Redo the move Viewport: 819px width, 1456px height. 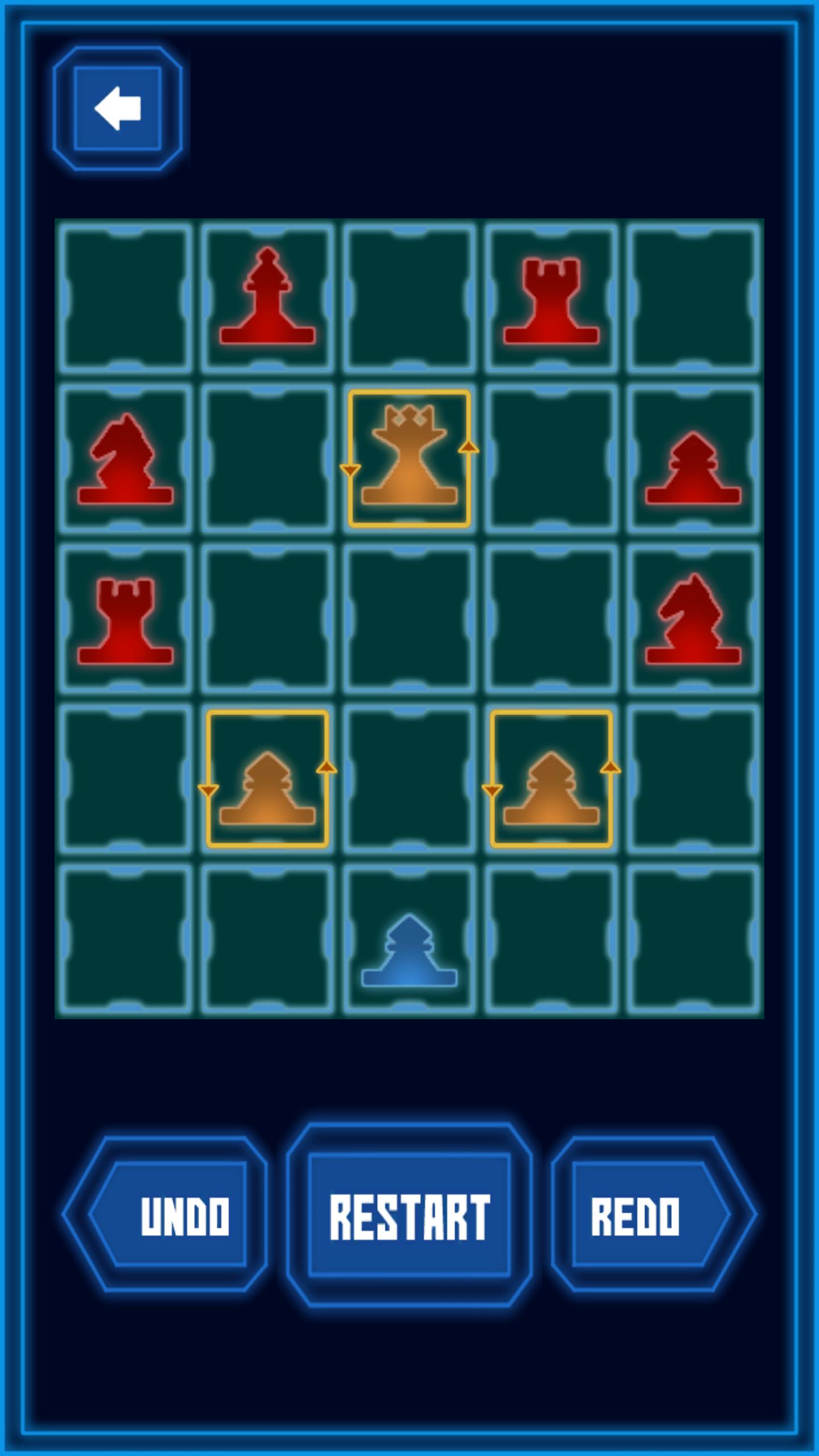(x=654, y=1214)
